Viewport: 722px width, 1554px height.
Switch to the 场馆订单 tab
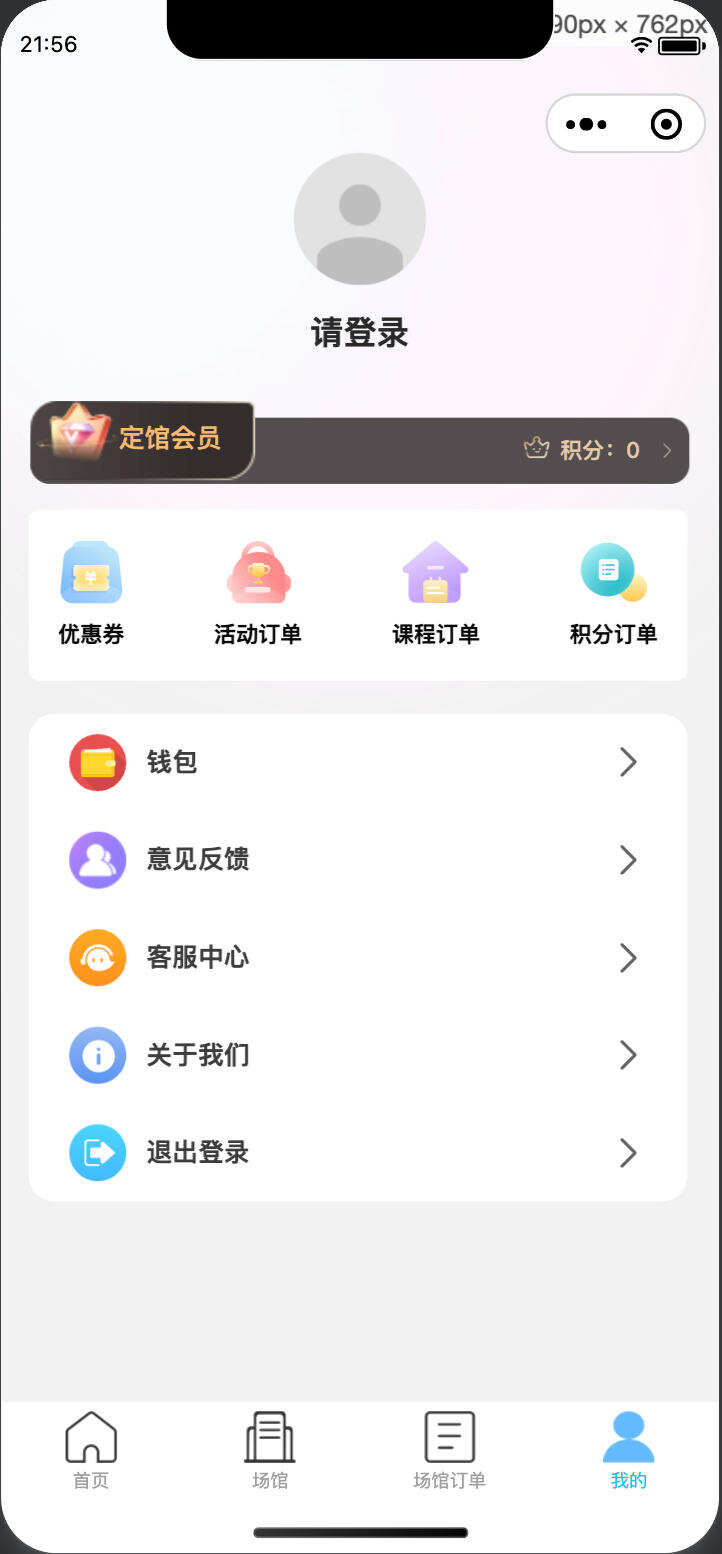coord(448,1450)
